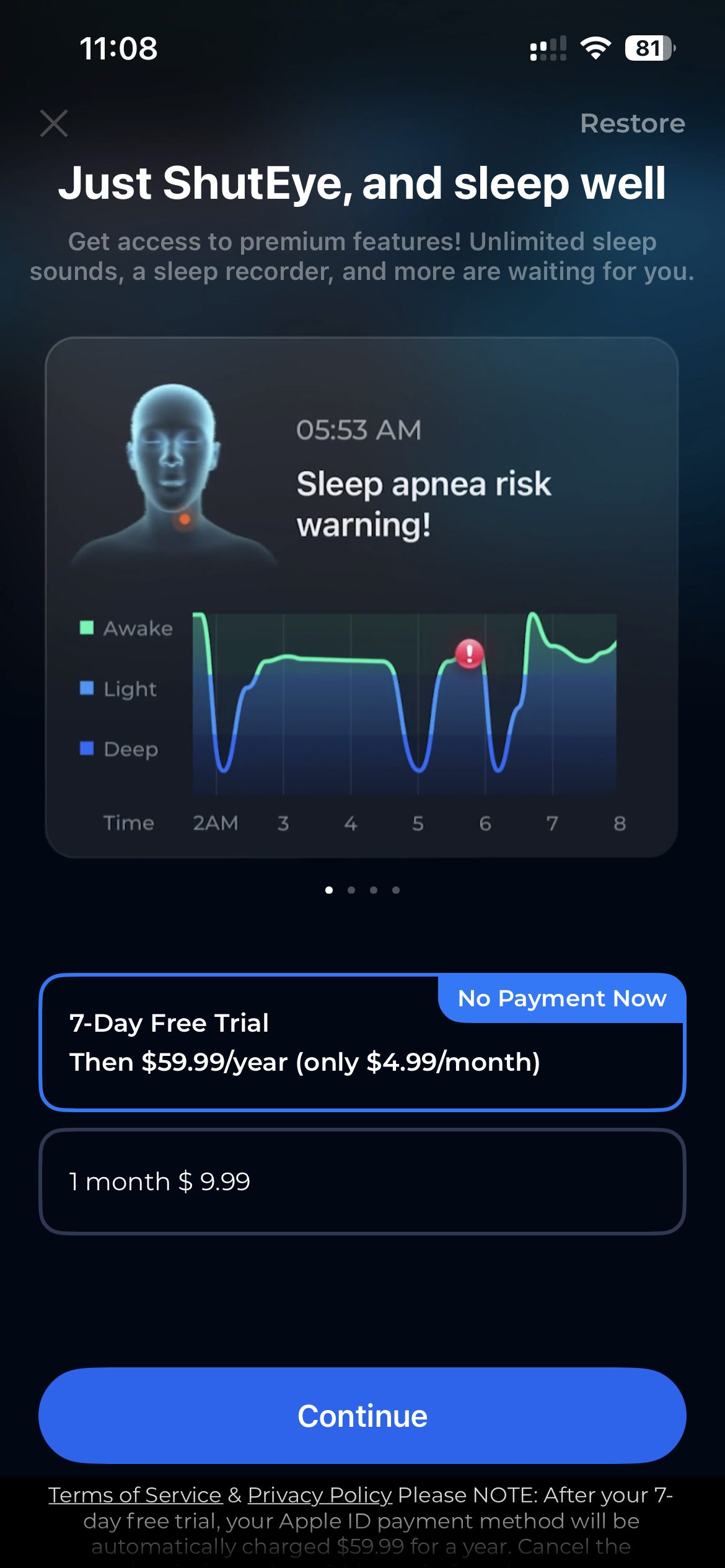Choose the 1 month $9.99 plan
Viewport: 725px width, 1568px height.
tap(362, 1182)
